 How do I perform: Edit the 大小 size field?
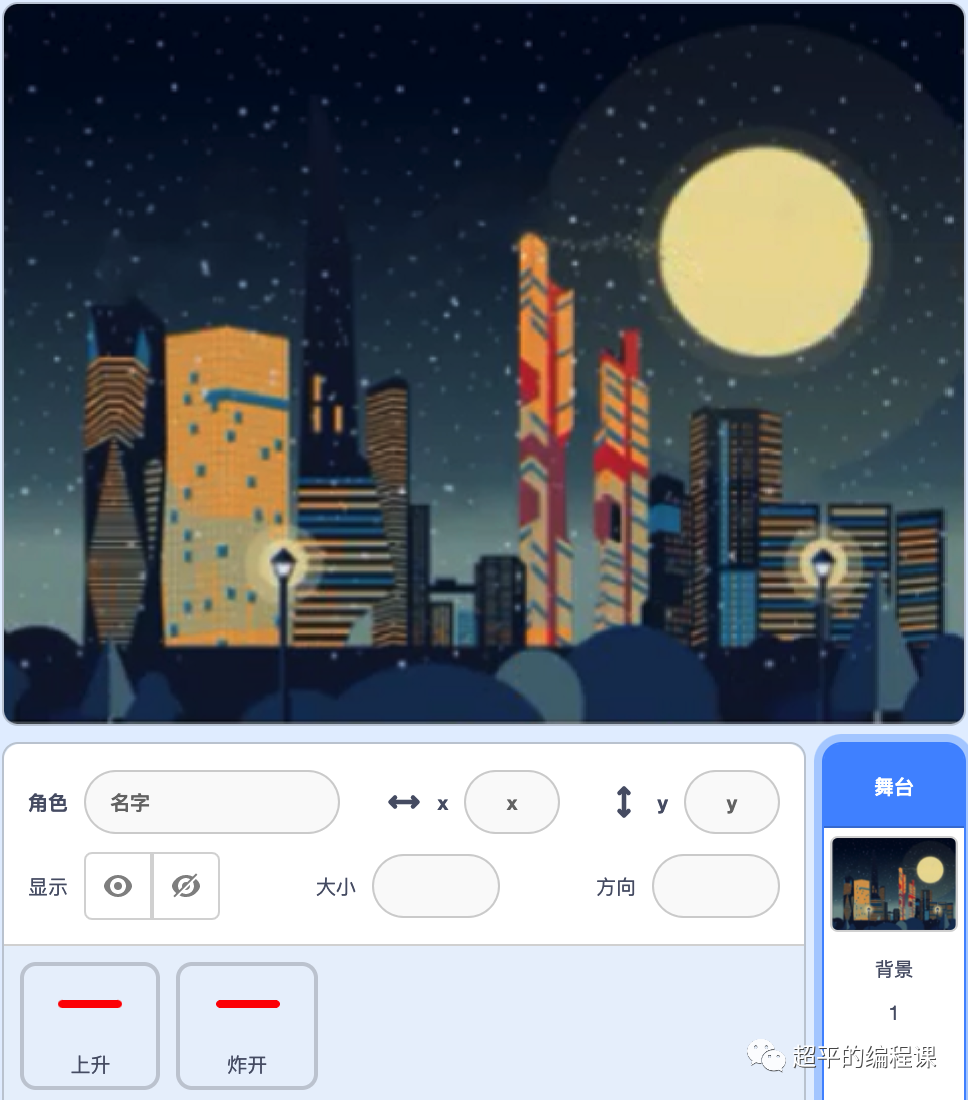point(435,886)
